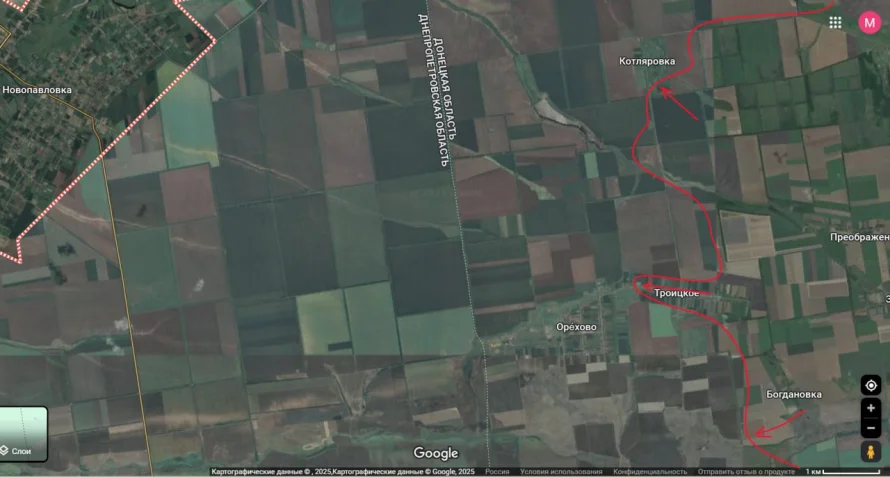Zoom out of the map

[x=871, y=428]
